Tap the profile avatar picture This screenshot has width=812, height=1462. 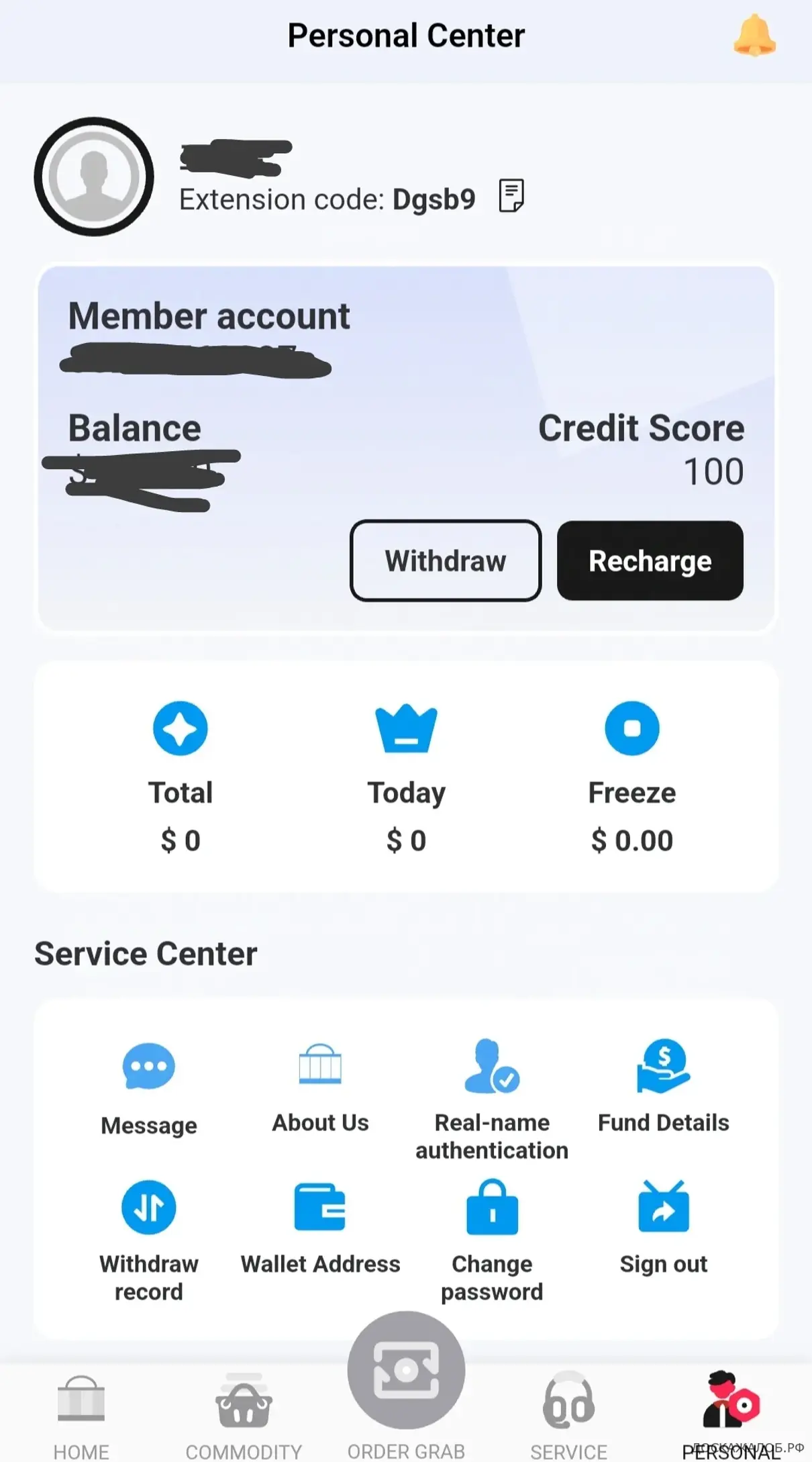[x=94, y=177]
